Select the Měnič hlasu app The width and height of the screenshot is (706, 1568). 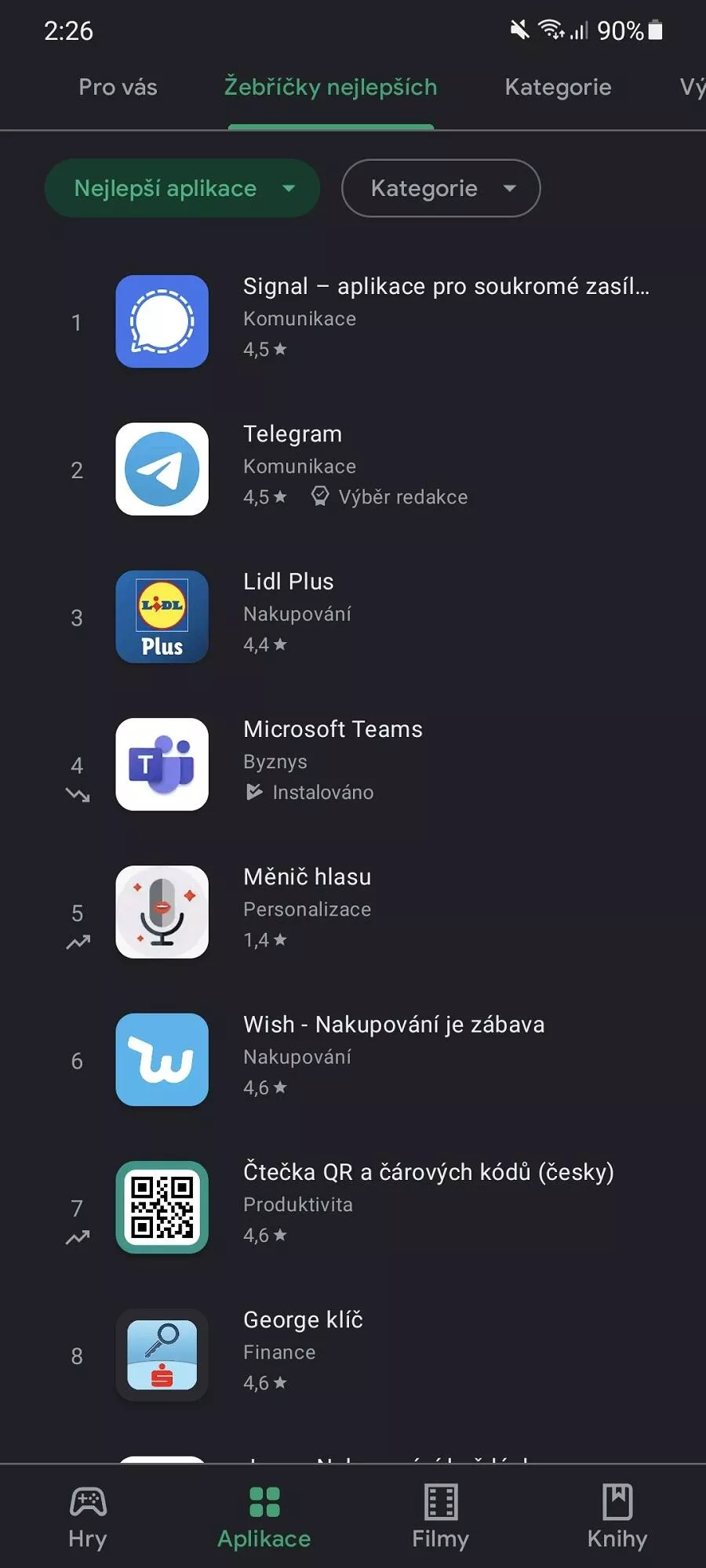[x=353, y=912]
